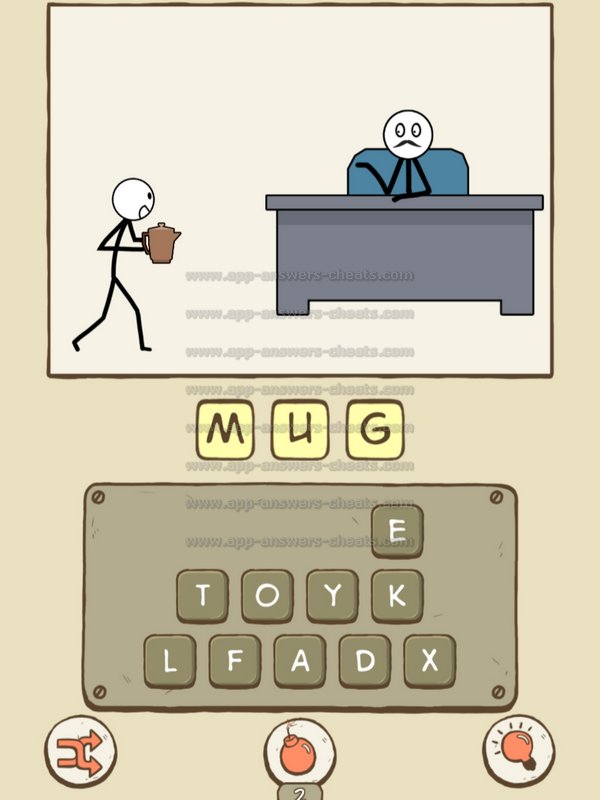Select the letter X tile
The height and width of the screenshot is (800, 600).
430,661
